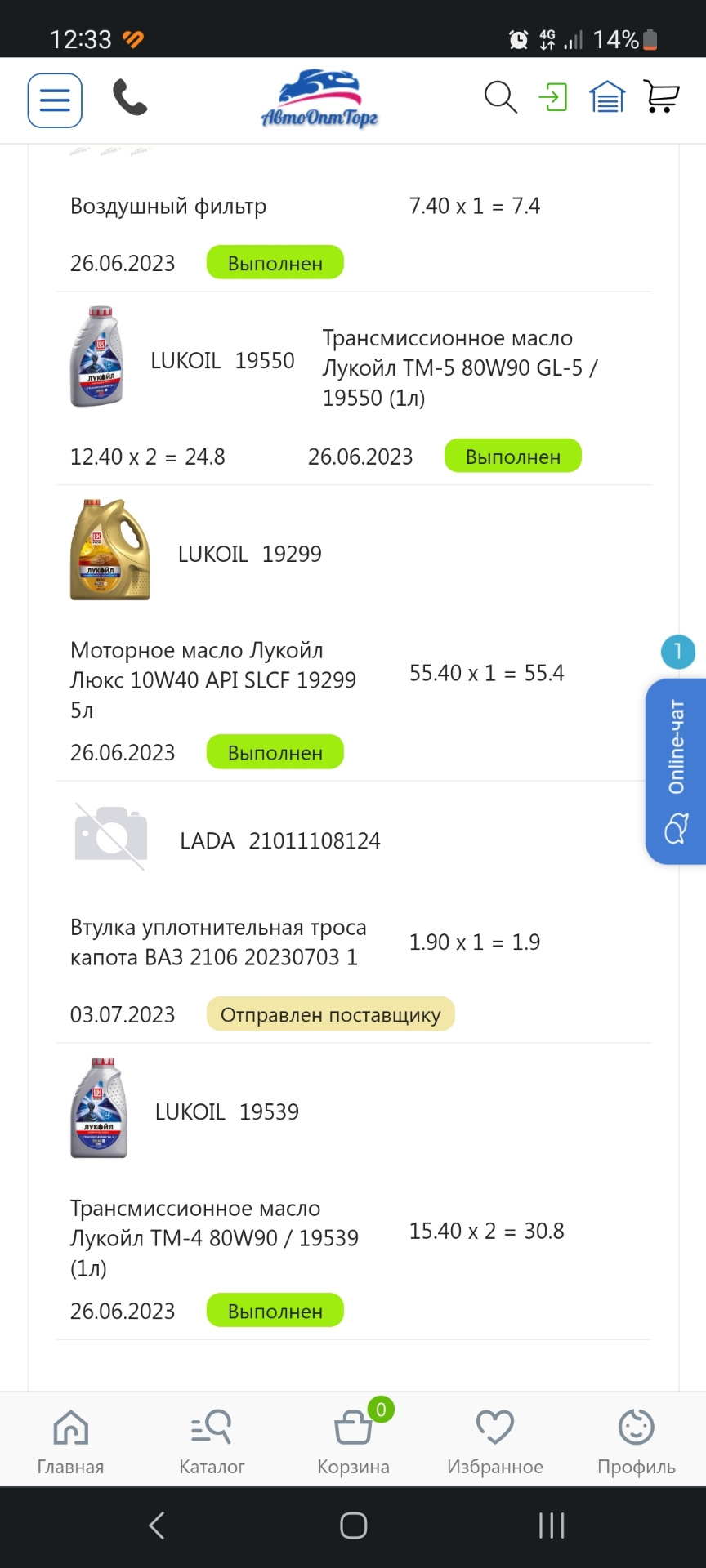Open the hamburger menu
The width and height of the screenshot is (706, 1568).
click(55, 100)
